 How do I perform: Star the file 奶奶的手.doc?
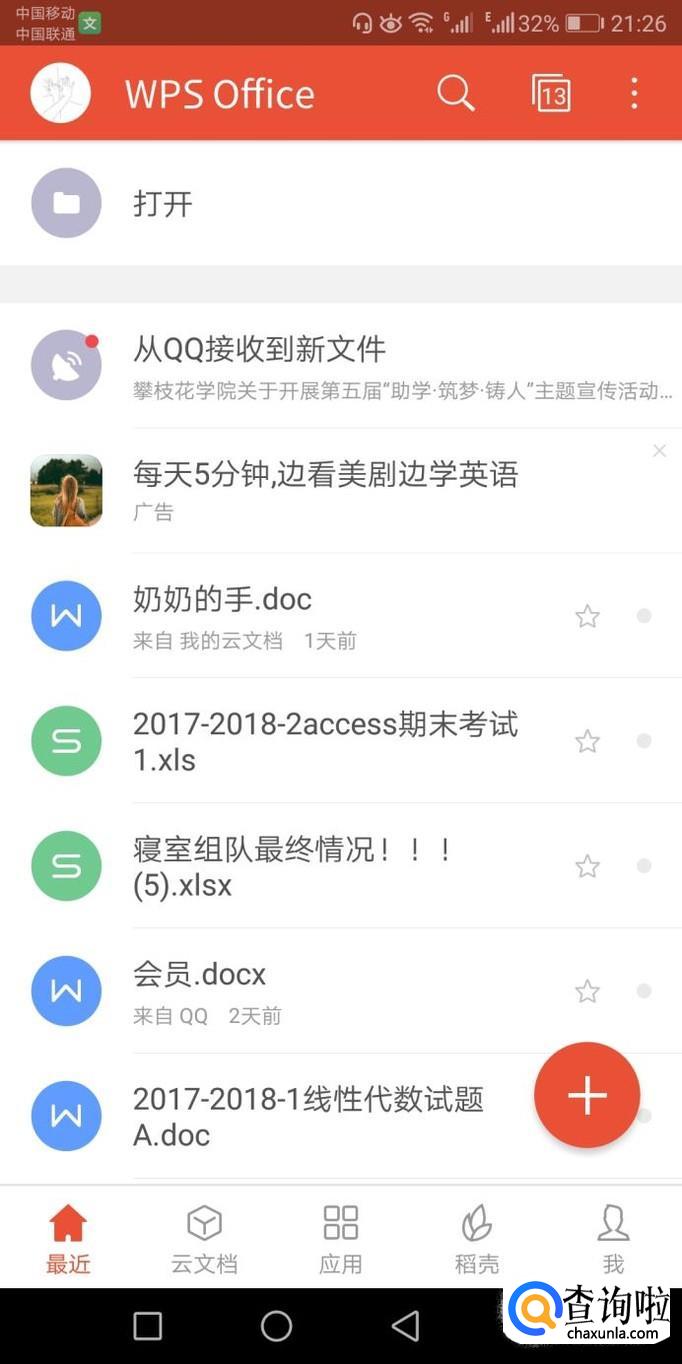587,616
